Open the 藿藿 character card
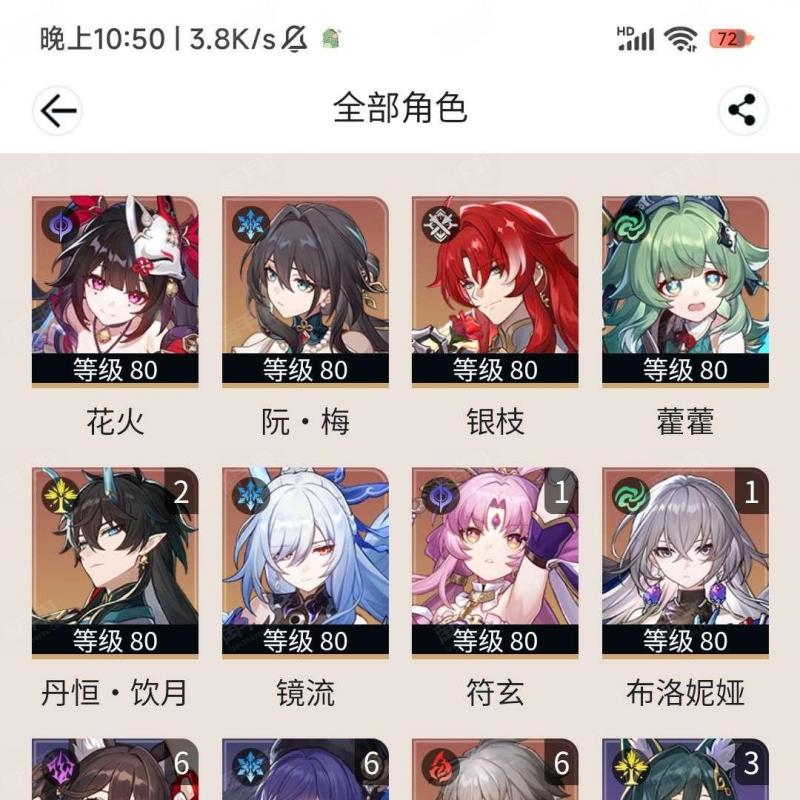This screenshot has width=800, height=800. (x=685, y=292)
